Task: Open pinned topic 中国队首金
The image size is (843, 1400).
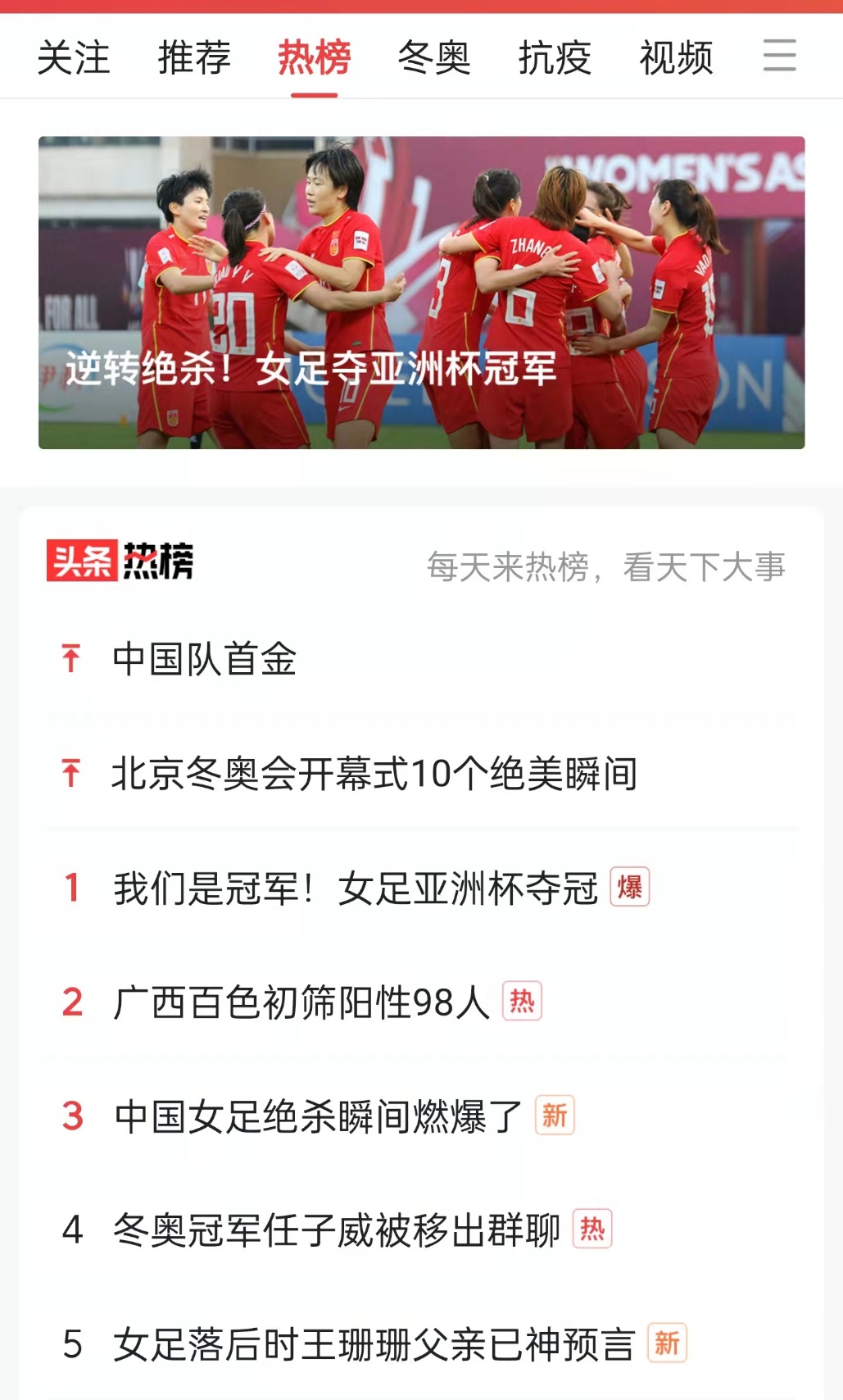Action: (x=204, y=659)
